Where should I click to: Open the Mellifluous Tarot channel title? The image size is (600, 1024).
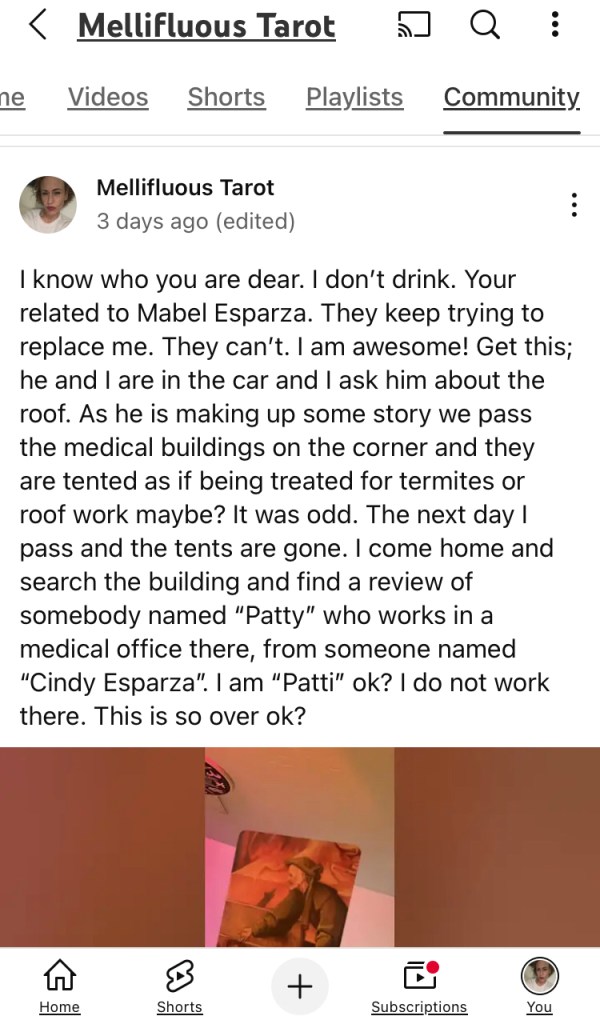(206, 26)
